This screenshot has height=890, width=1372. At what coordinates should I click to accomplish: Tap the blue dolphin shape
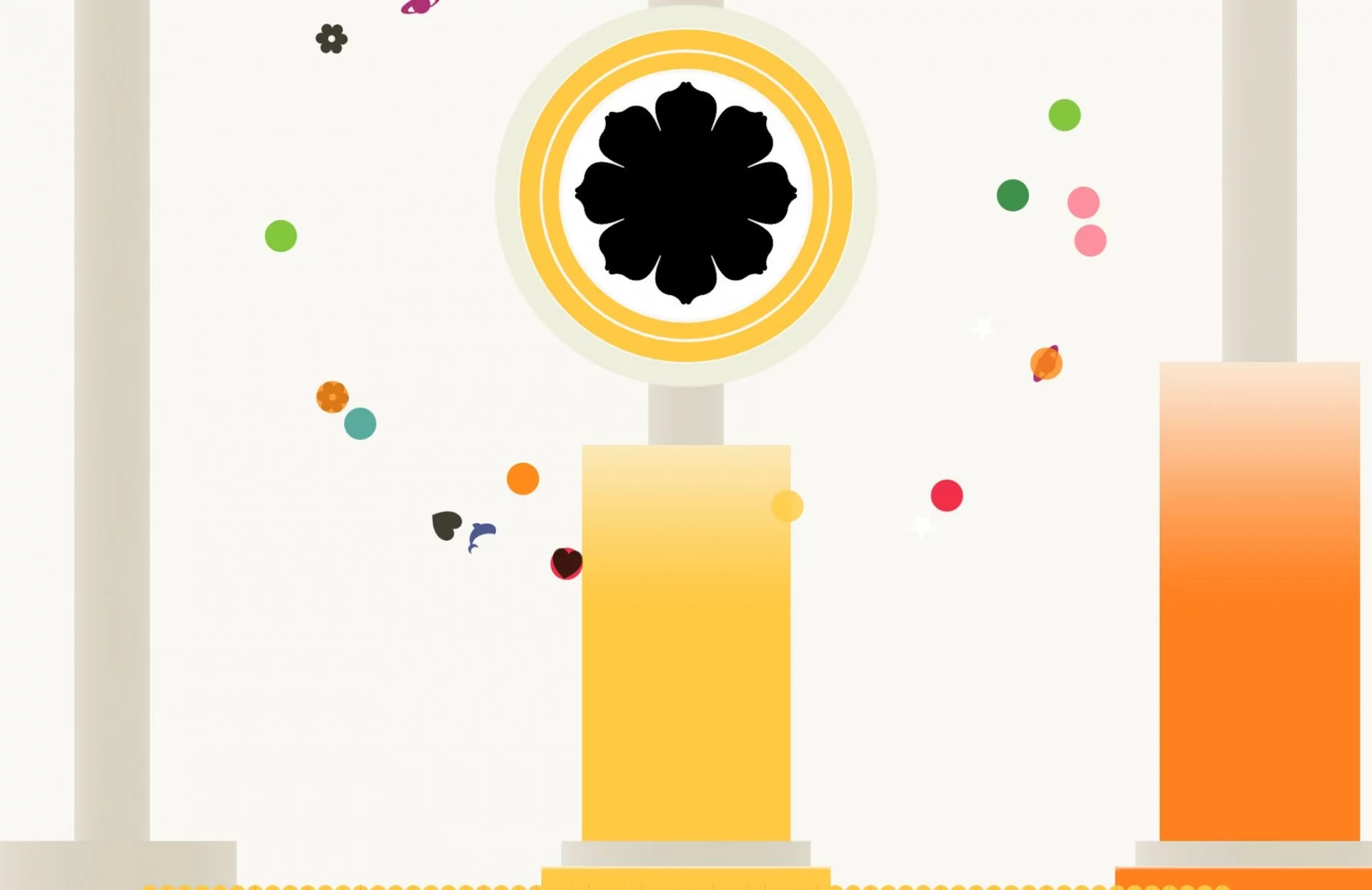click(482, 536)
